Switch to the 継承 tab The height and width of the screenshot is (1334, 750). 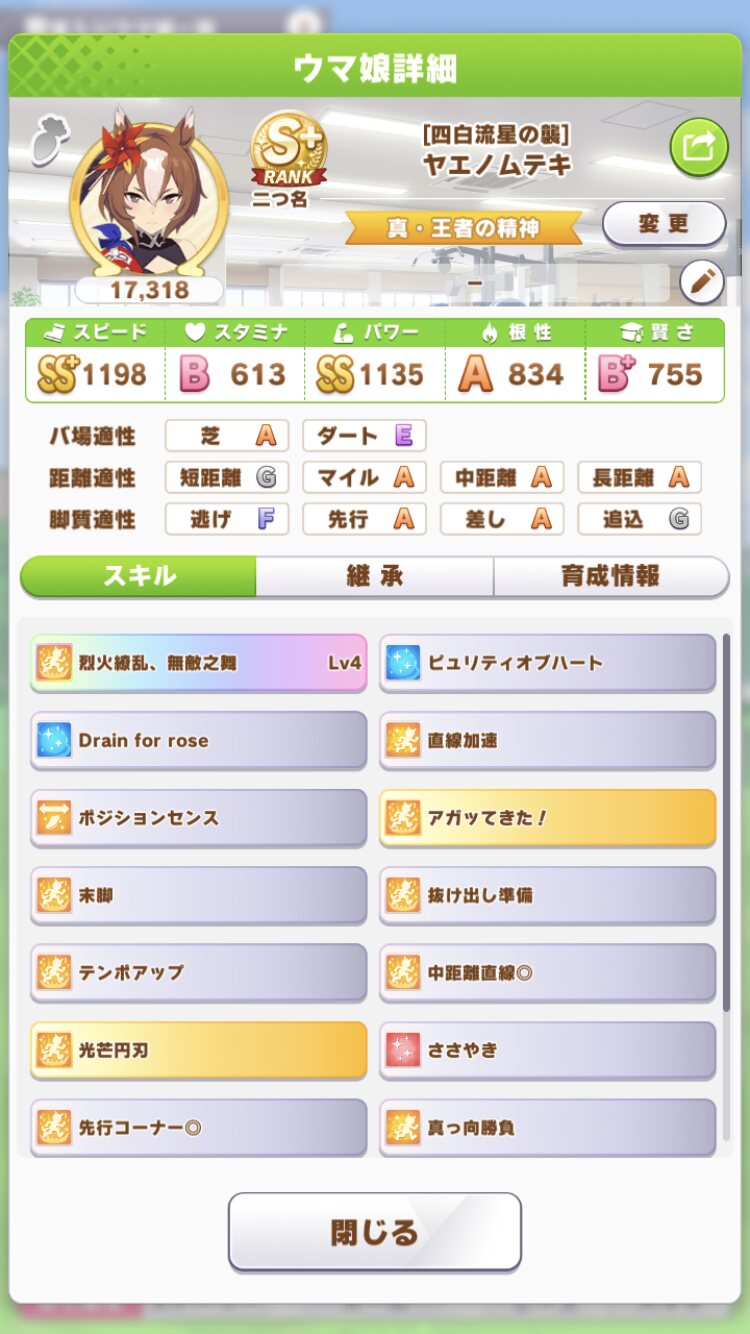tap(374, 576)
